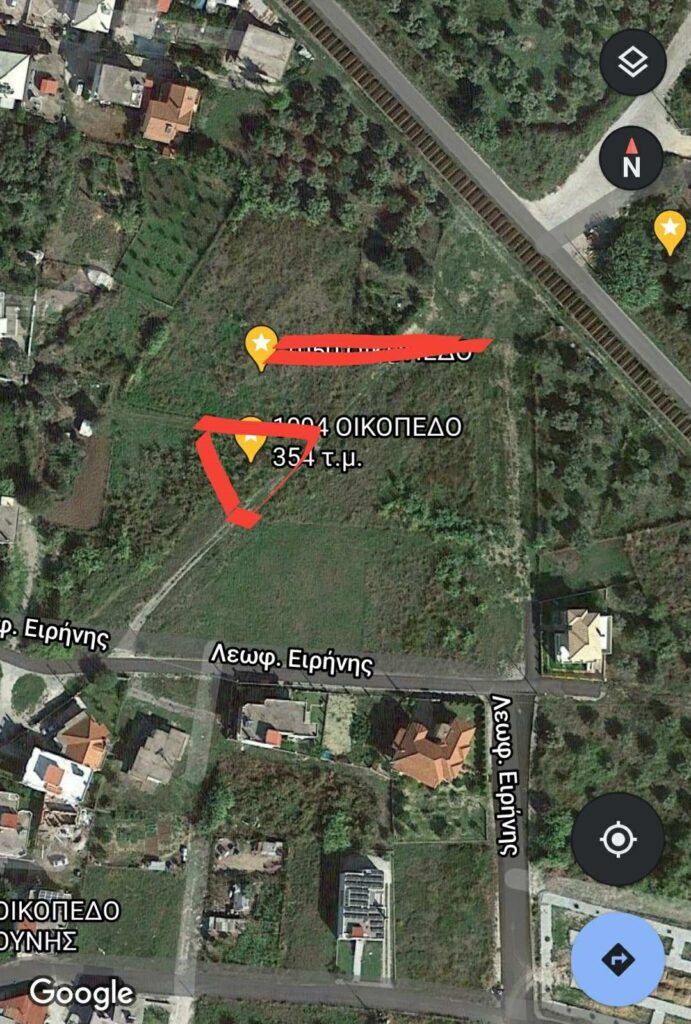Image resolution: width=691 pixels, height=1024 pixels.
Task: Open the map layers selector
Action: (x=632, y=62)
